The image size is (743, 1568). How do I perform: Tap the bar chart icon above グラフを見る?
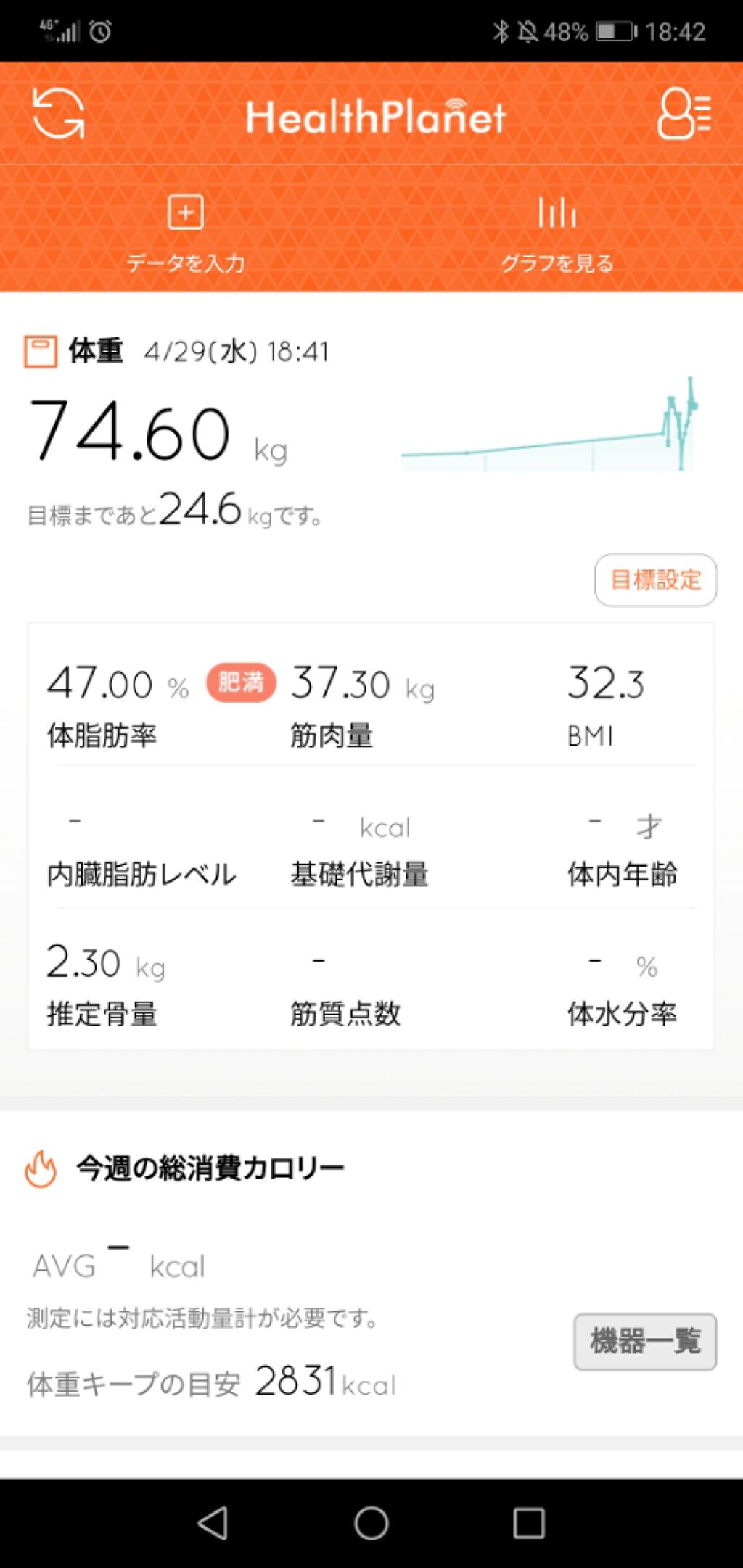tap(557, 212)
